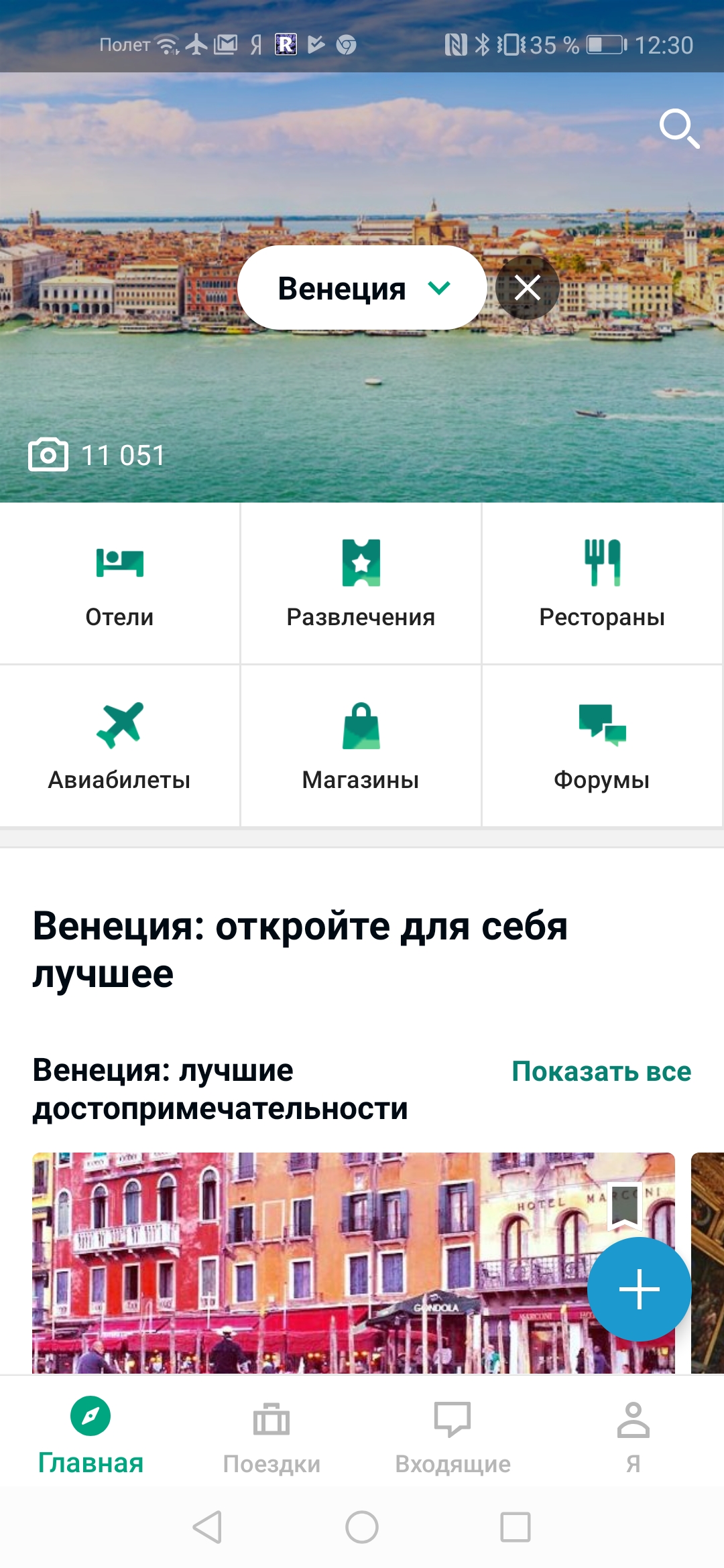Switch to the Поездки tab
Image resolution: width=724 pixels, height=1568 pixels.
(x=271, y=1434)
